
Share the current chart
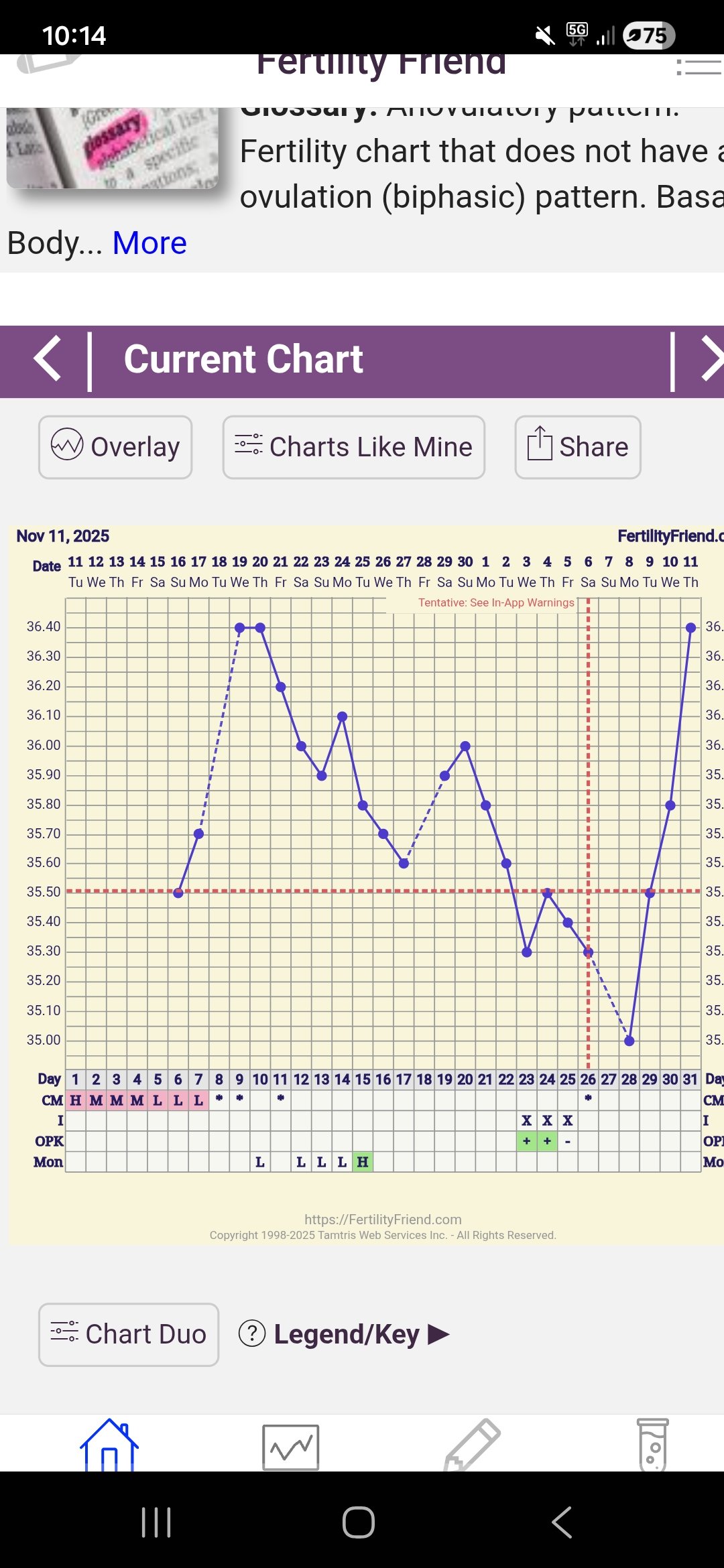pyautogui.click(x=577, y=447)
